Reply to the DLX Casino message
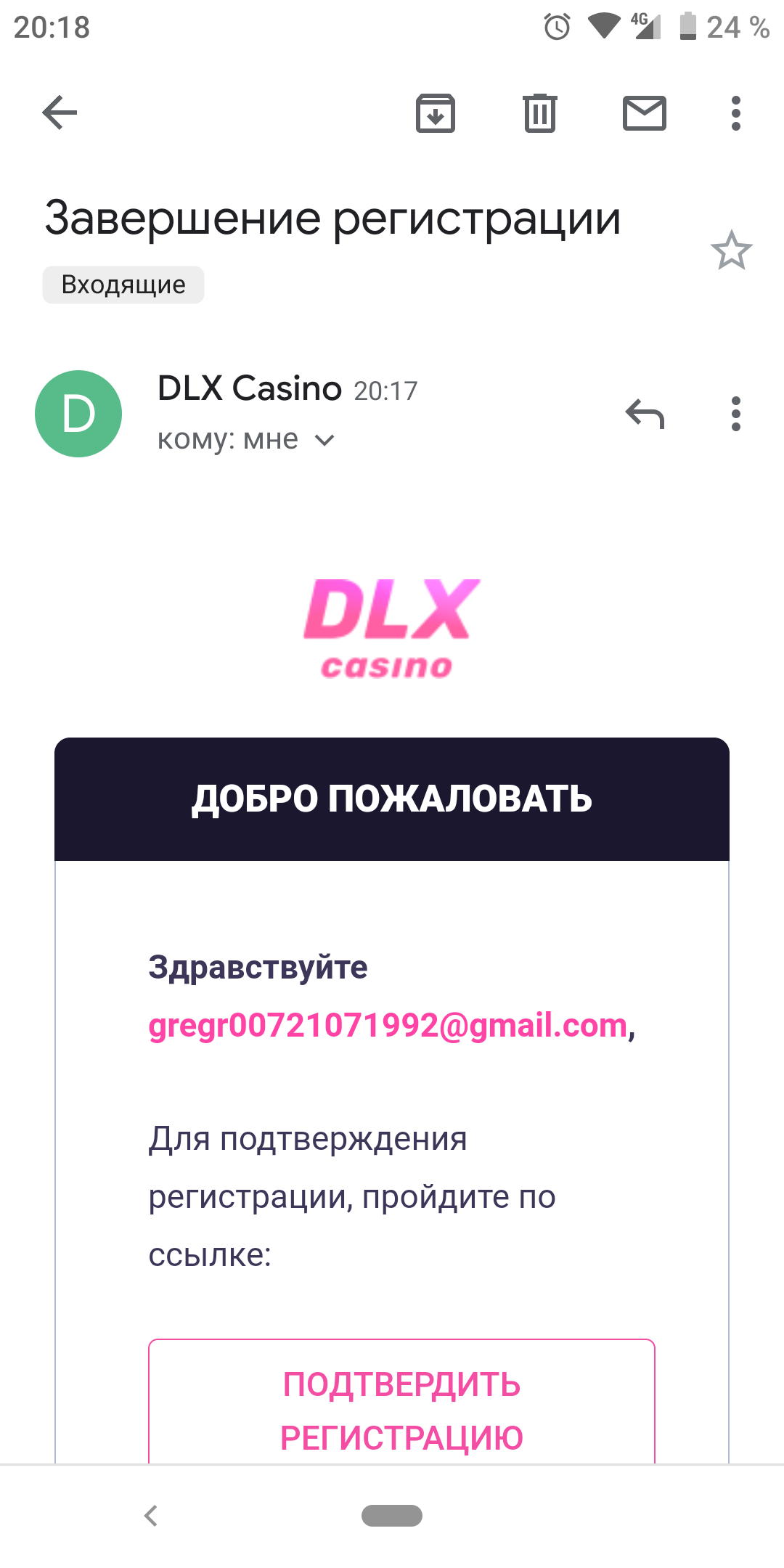This screenshot has height=1568, width=784. pos(645,415)
